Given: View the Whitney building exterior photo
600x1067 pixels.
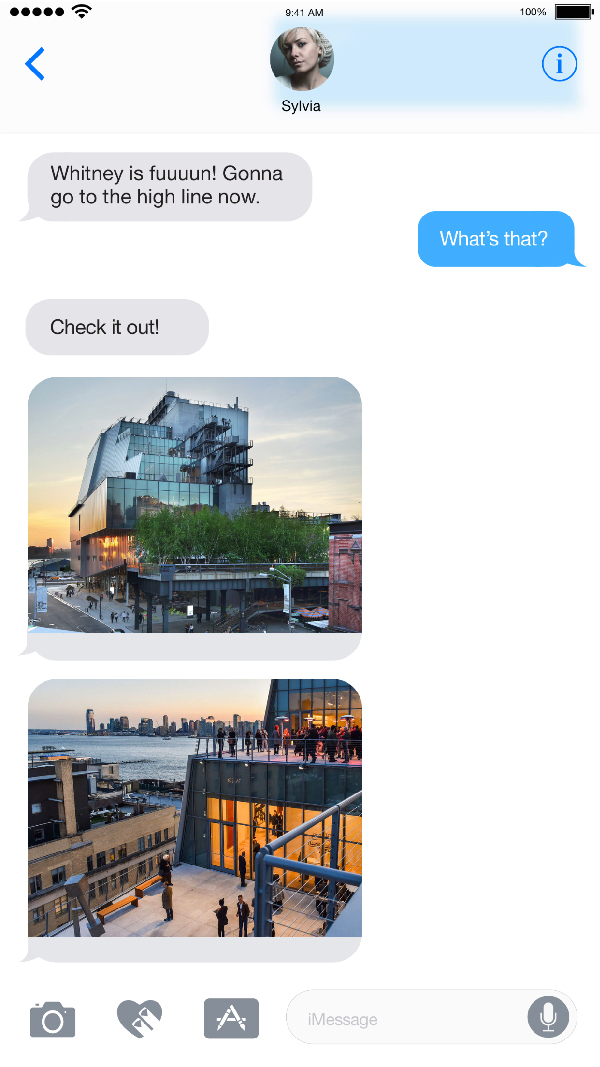Looking at the screenshot, I should coord(195,505).
